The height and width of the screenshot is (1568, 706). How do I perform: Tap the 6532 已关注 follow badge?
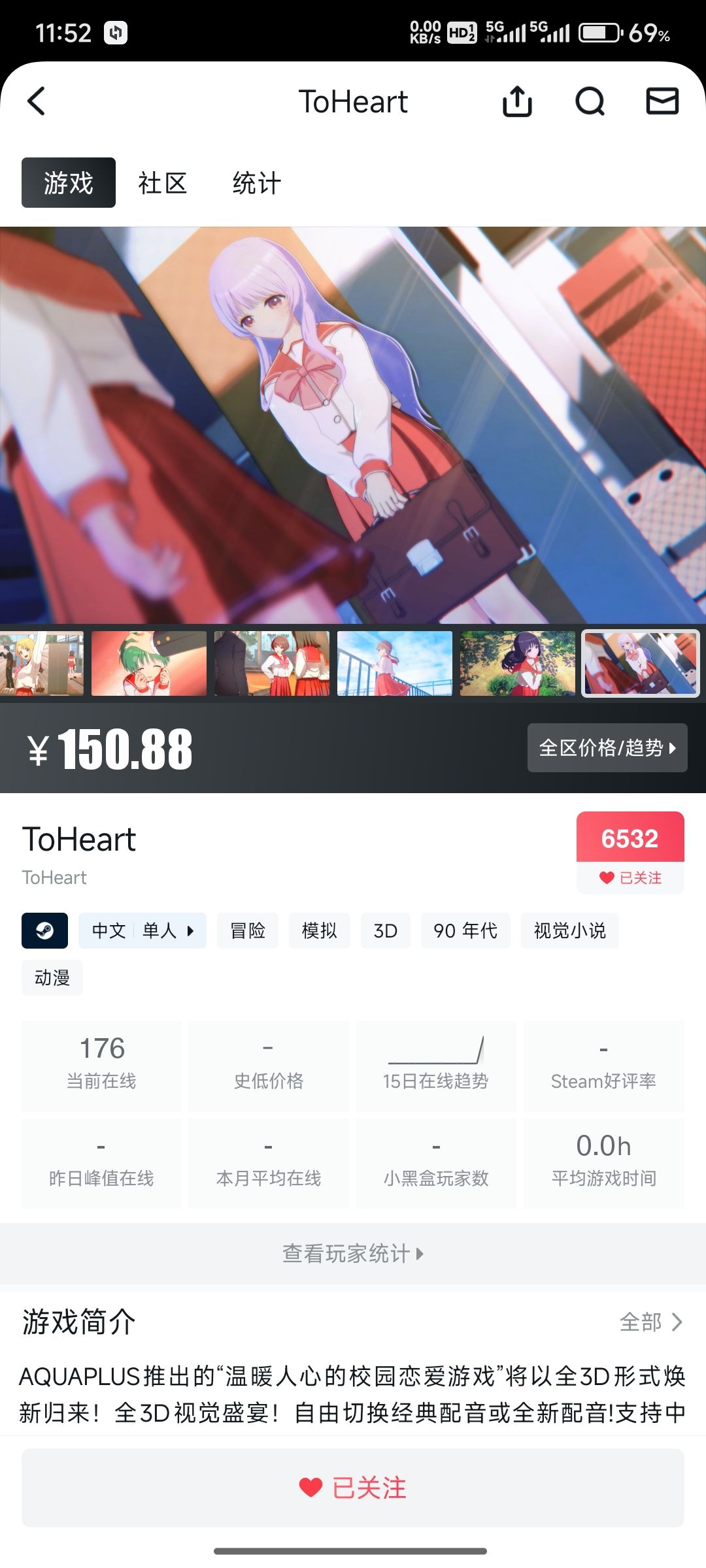tap(630, 853)
